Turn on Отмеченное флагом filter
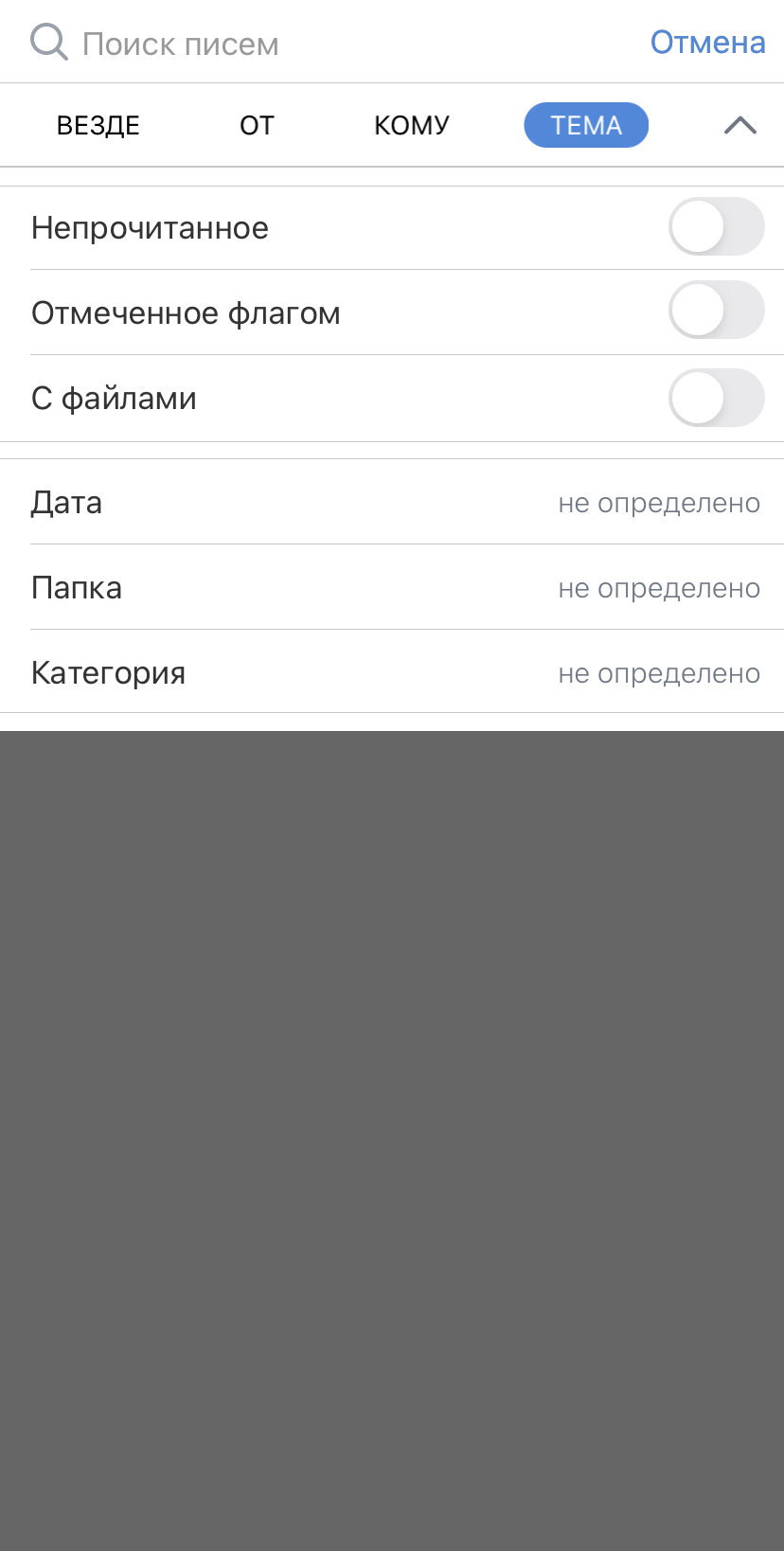 tap(717, 312)
